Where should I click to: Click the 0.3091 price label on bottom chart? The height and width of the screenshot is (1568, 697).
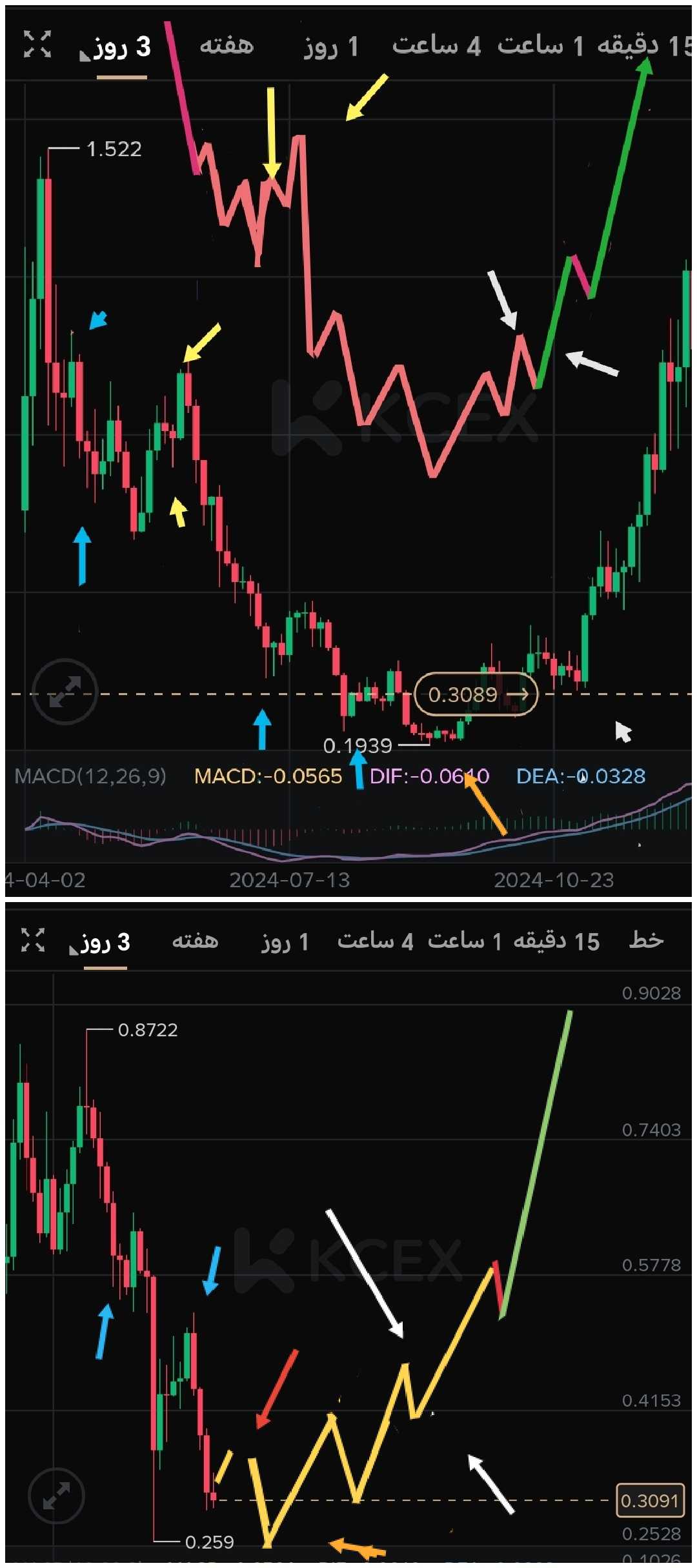[652, 1501]
